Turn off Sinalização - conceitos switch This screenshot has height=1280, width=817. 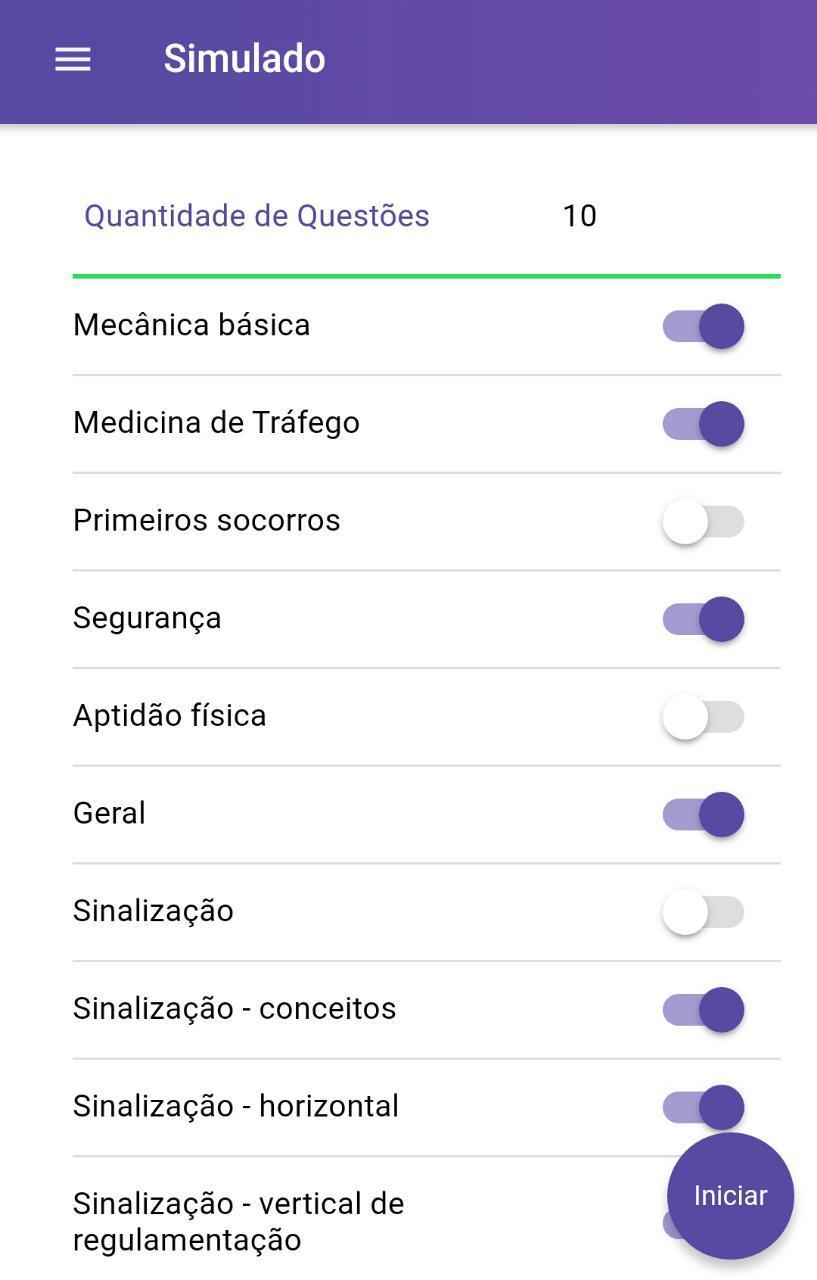tap(704, 1010)
